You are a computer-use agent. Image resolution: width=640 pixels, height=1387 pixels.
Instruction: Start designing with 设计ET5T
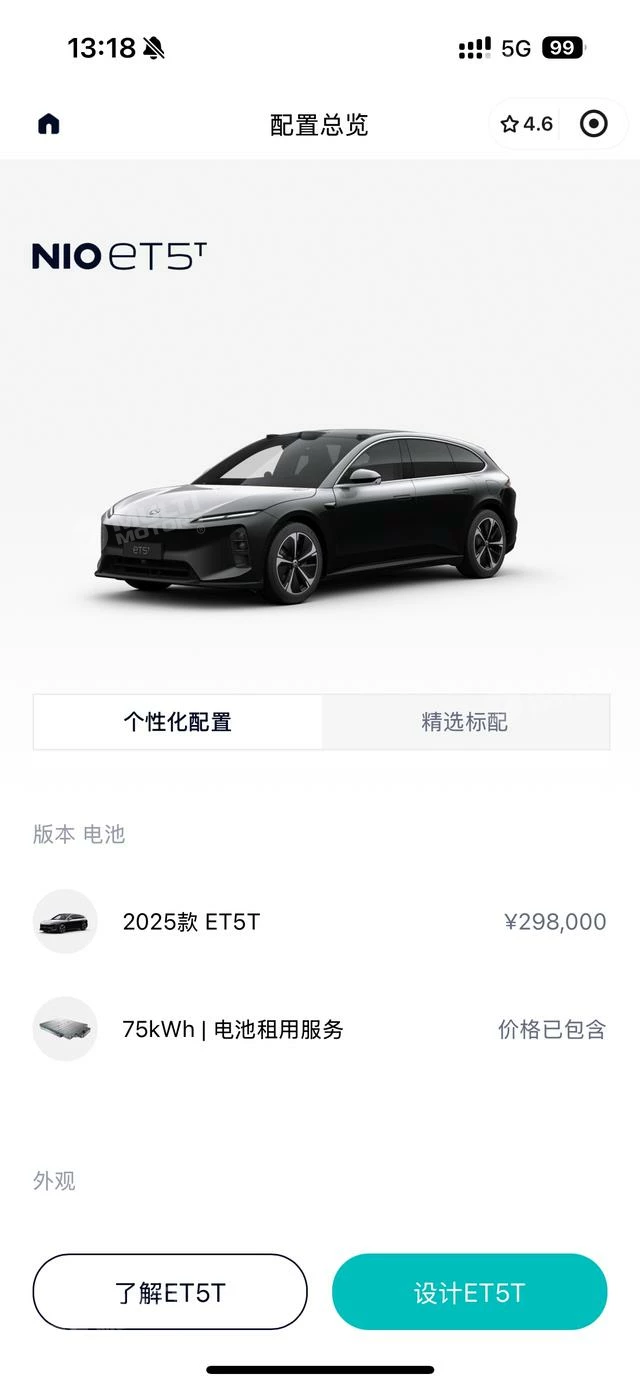tap(469, 1292)
